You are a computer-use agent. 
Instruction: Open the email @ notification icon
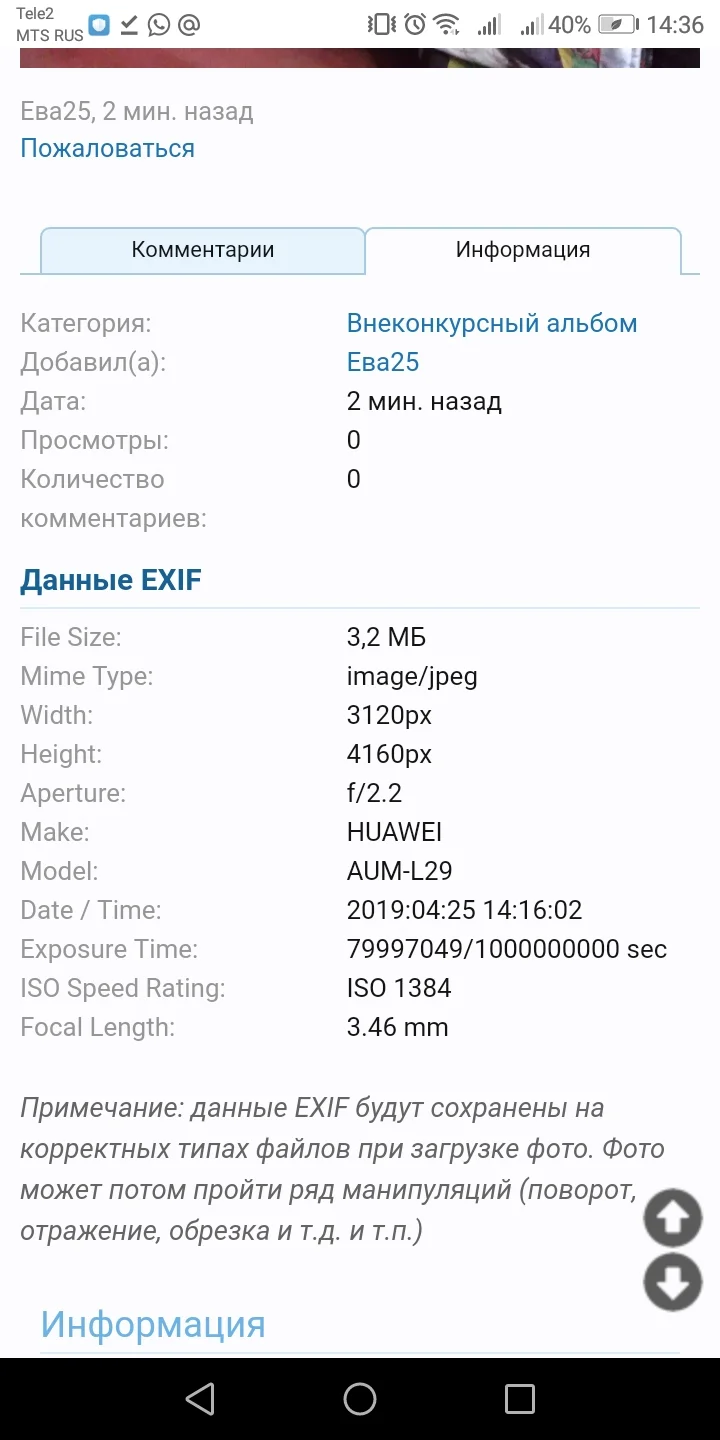pos(189,25)
